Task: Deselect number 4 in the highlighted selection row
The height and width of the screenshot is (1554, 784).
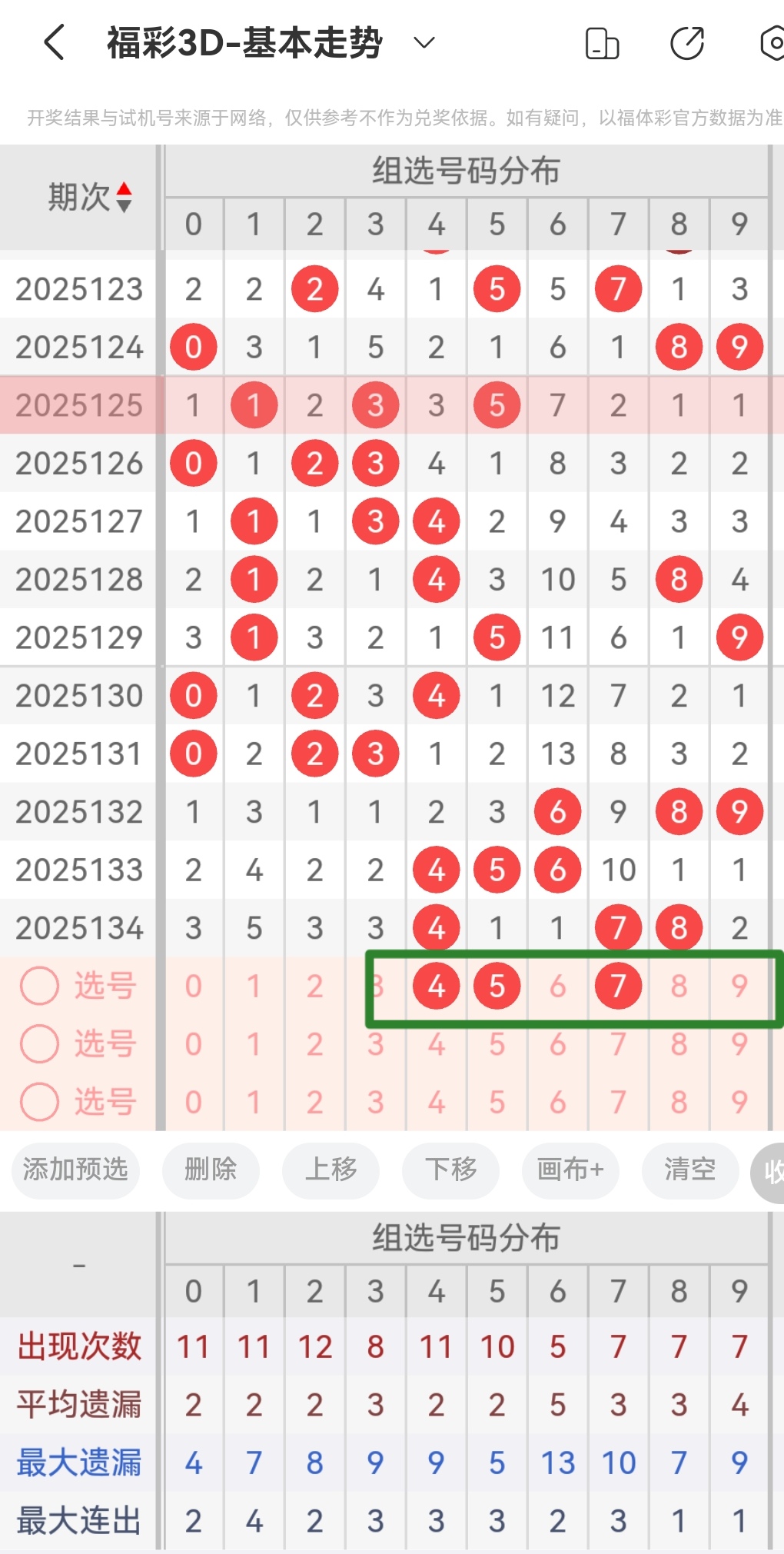Action: click(x=436, y=987)
